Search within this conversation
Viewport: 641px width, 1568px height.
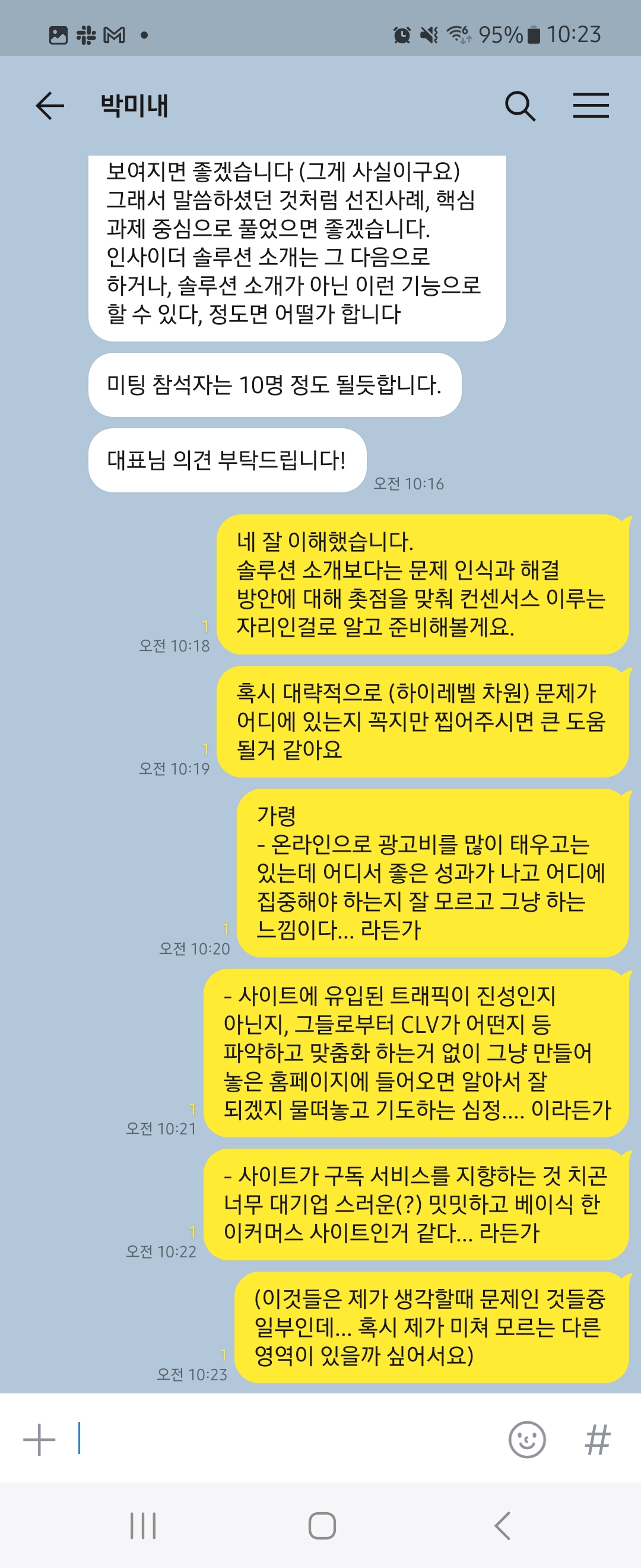[520, 106]
